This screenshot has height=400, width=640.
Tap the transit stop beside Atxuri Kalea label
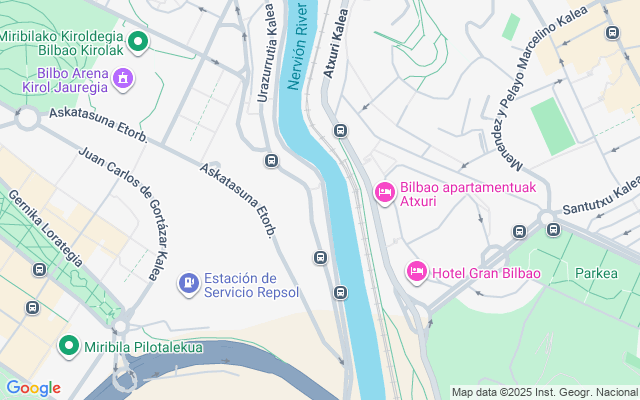(340, 131)
